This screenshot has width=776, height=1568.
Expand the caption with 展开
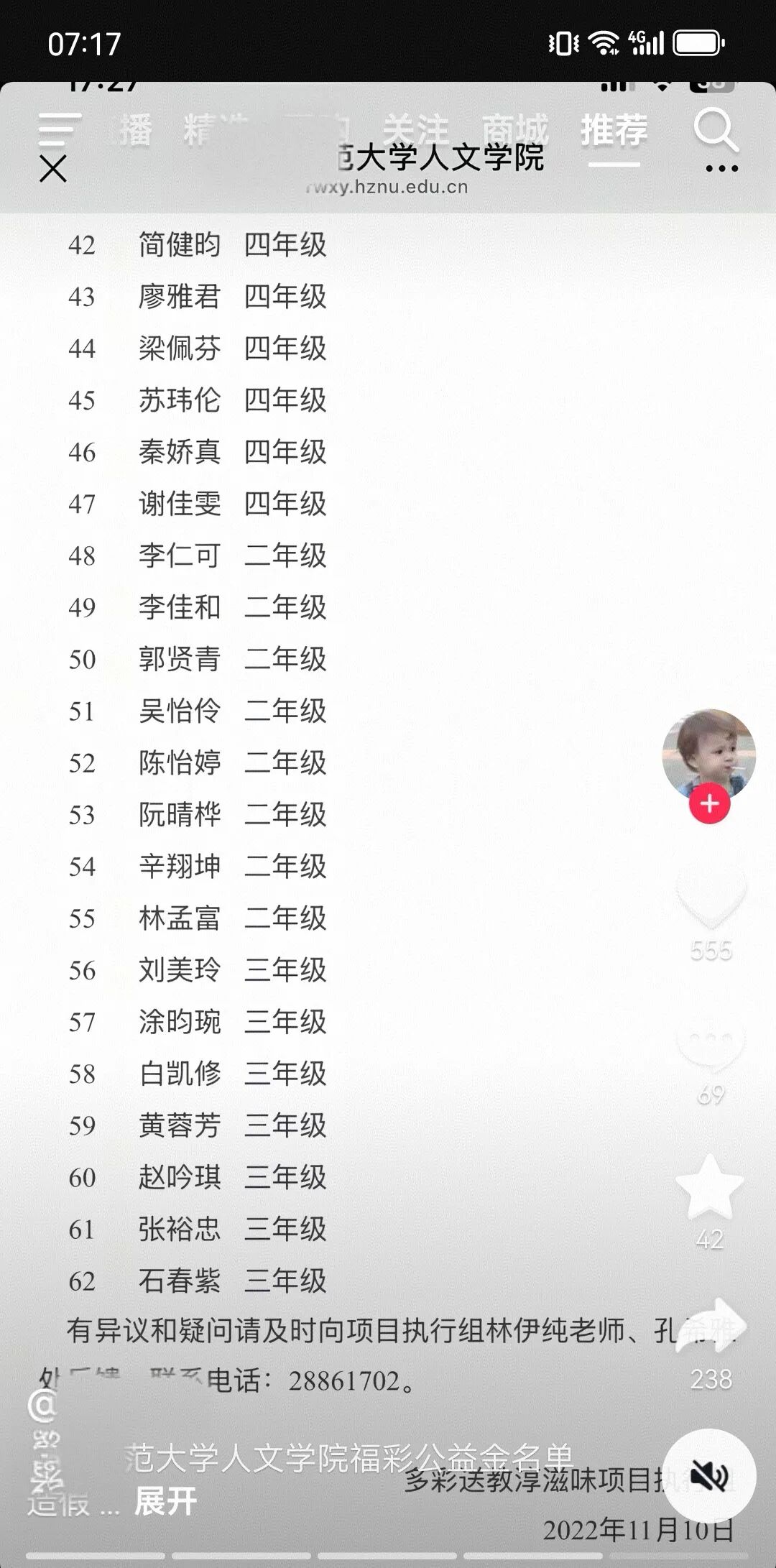click(165, 1502)
